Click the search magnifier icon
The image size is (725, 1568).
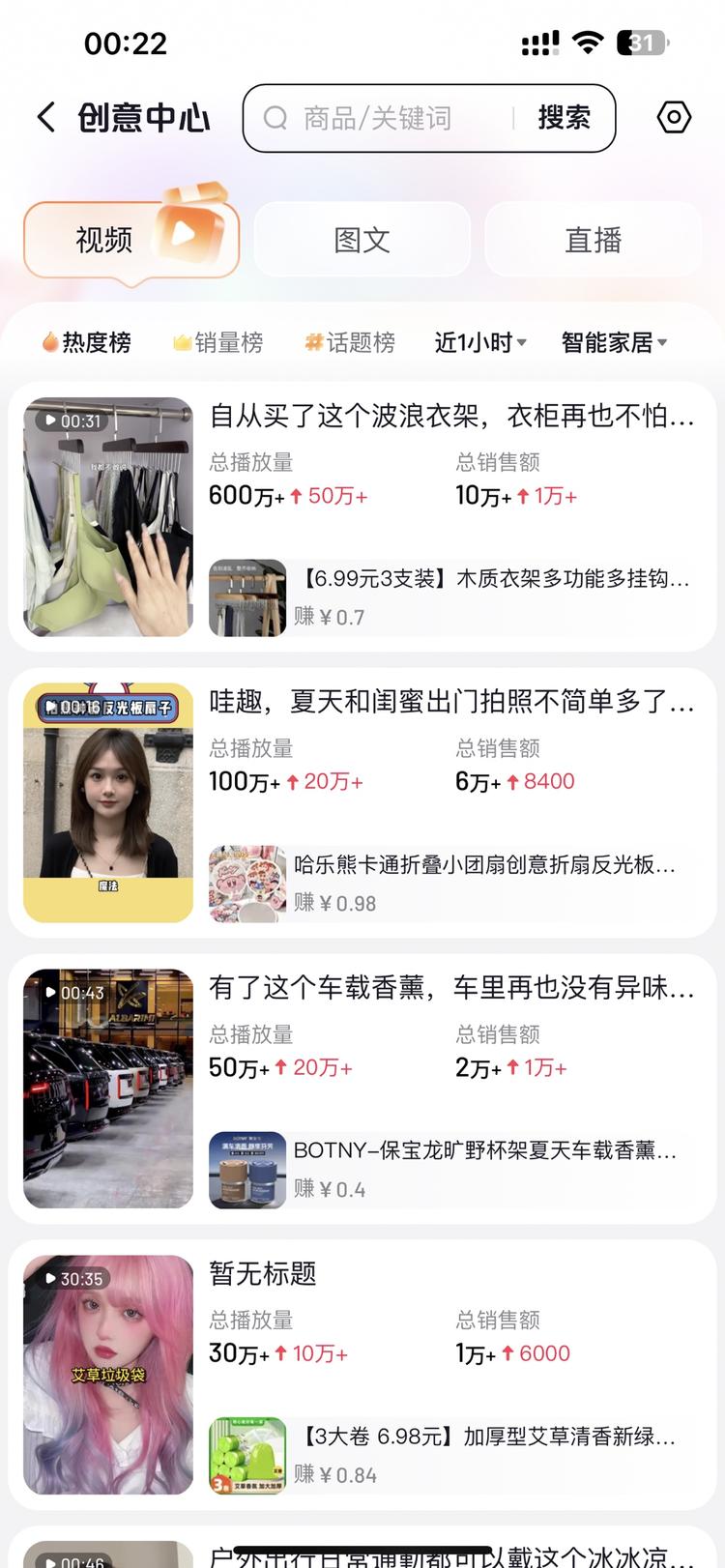click(277, 118)
